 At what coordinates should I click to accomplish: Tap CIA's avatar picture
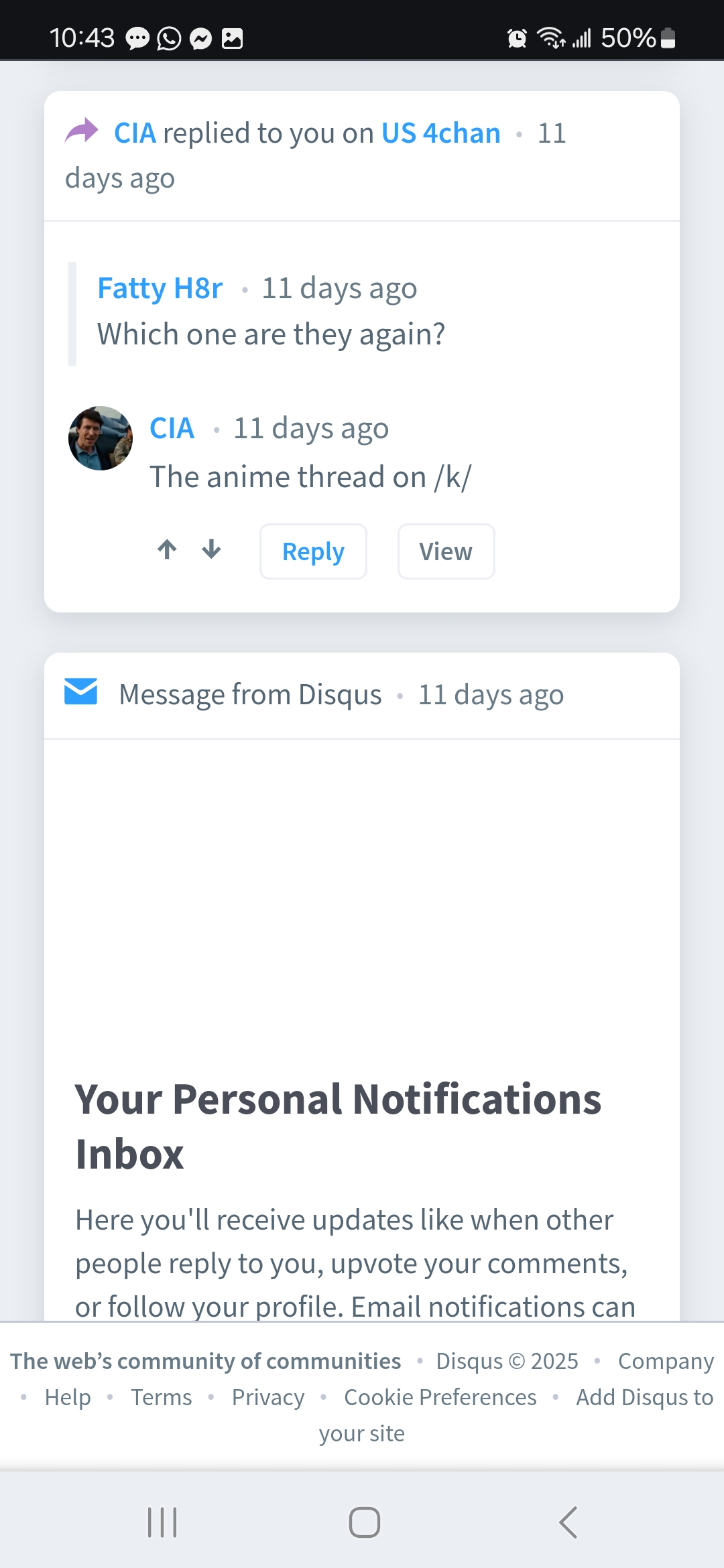tap(101, 438)
